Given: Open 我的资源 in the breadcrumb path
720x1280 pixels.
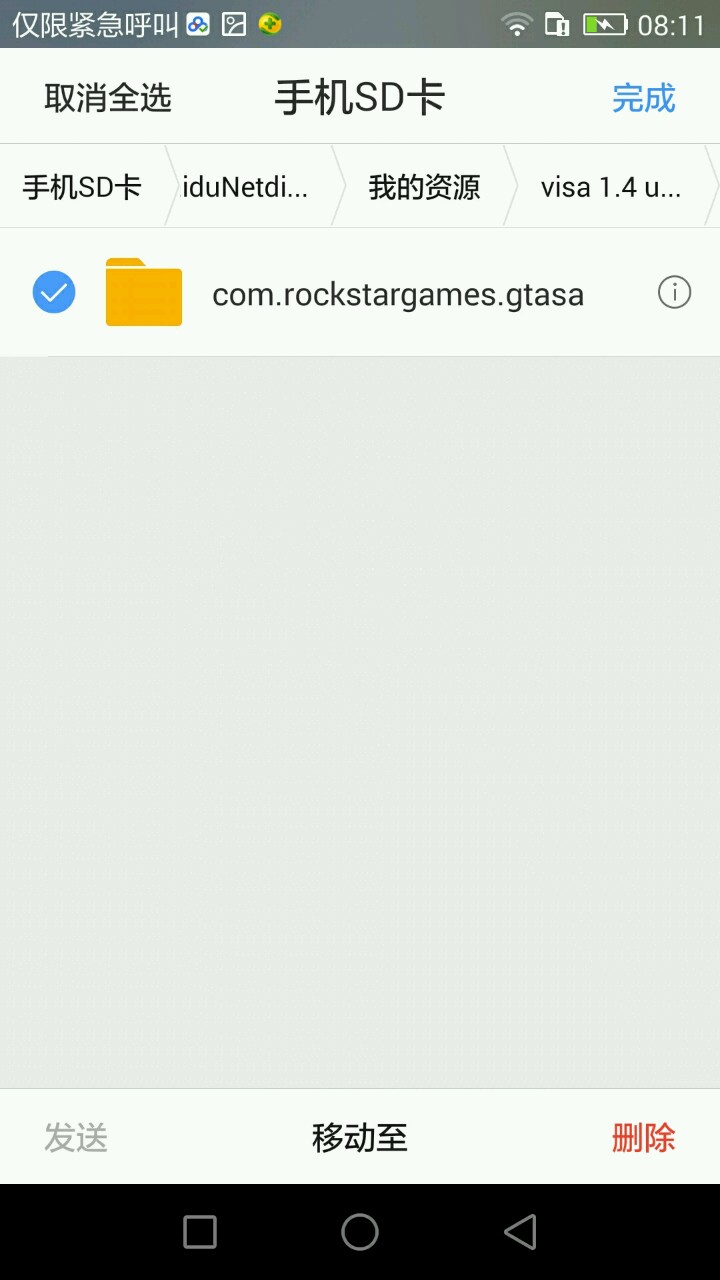Looking at the screenshot, I should coord(424,187).
